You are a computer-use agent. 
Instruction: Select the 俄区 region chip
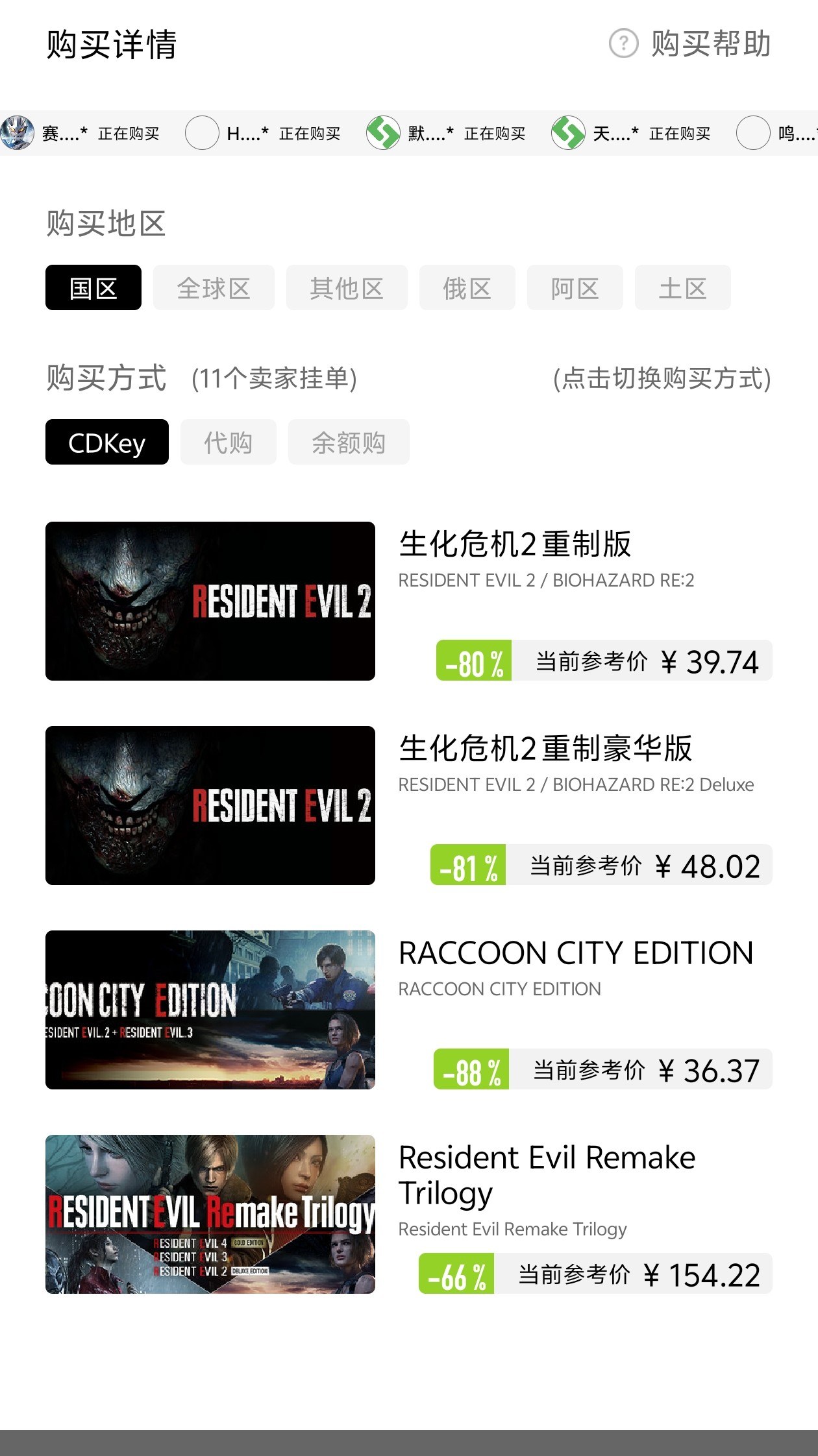(x=467, y=287)
